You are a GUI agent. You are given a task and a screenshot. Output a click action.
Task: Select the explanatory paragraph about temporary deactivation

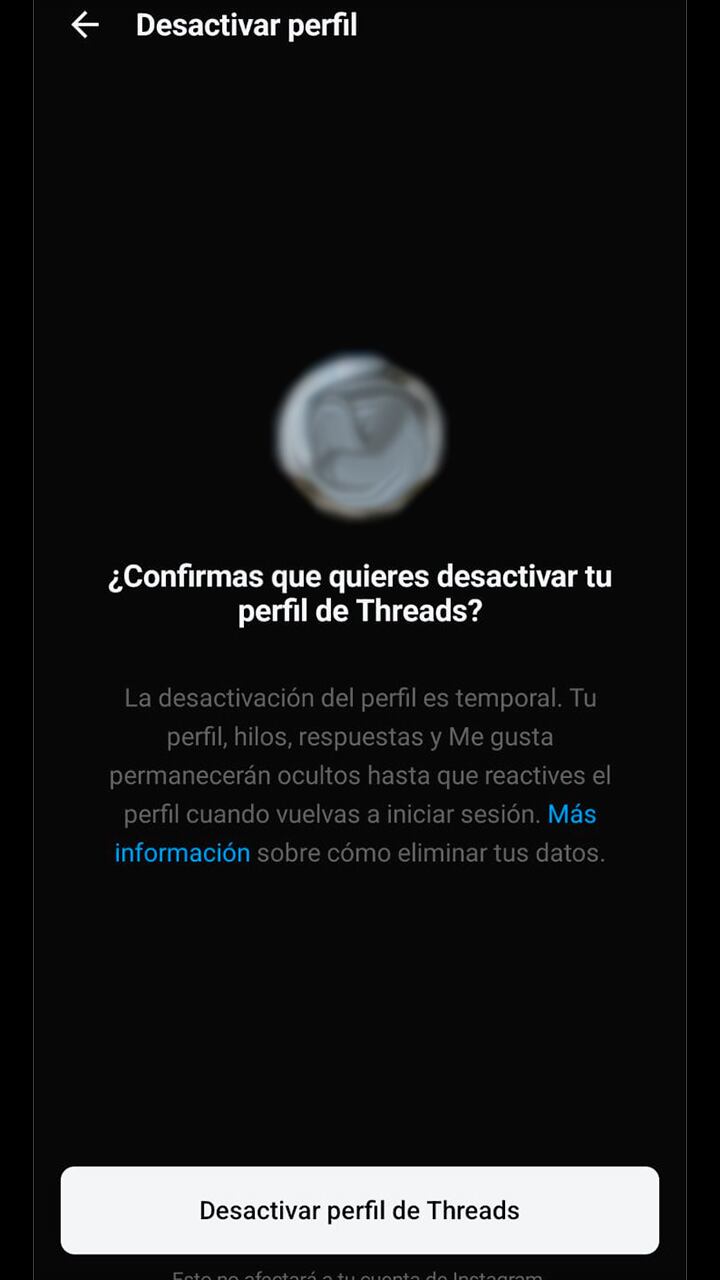(360, 775)
